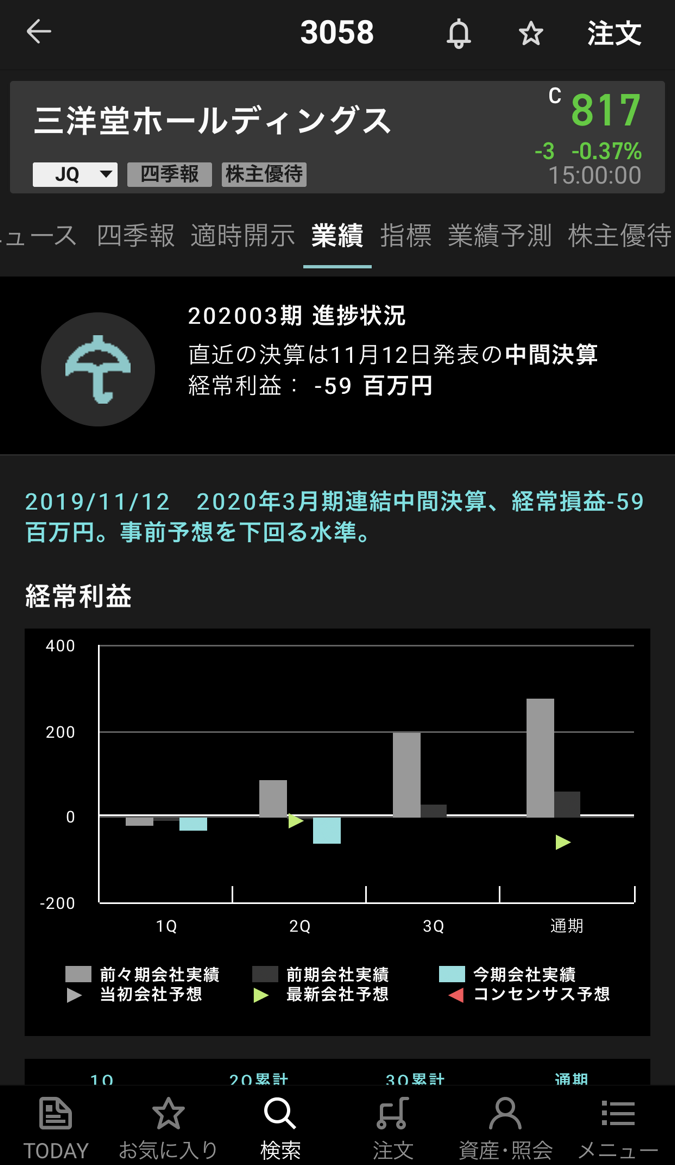Go back using the top arrow
This screenshot has width=675, height=1165.
[38, 33]
